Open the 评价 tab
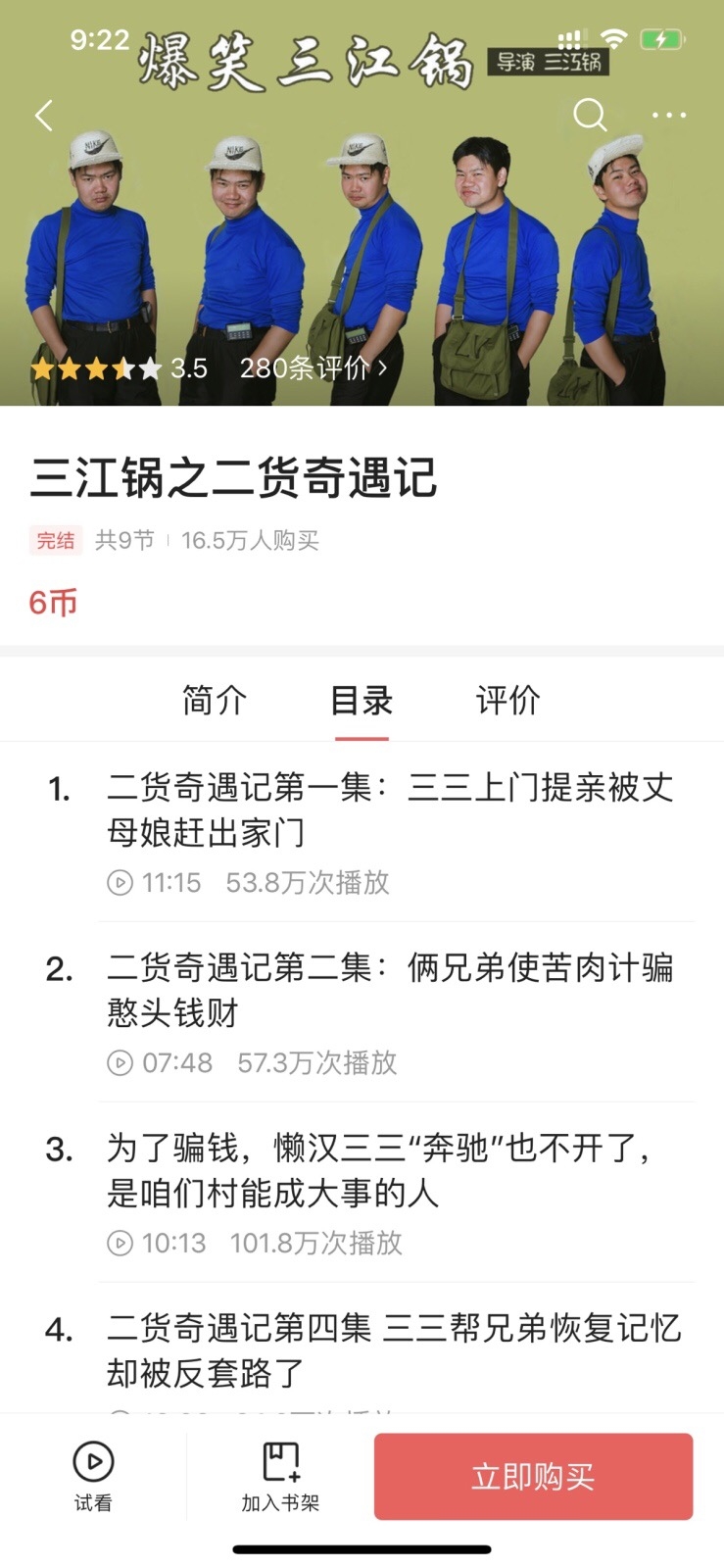 coord(507,700)
